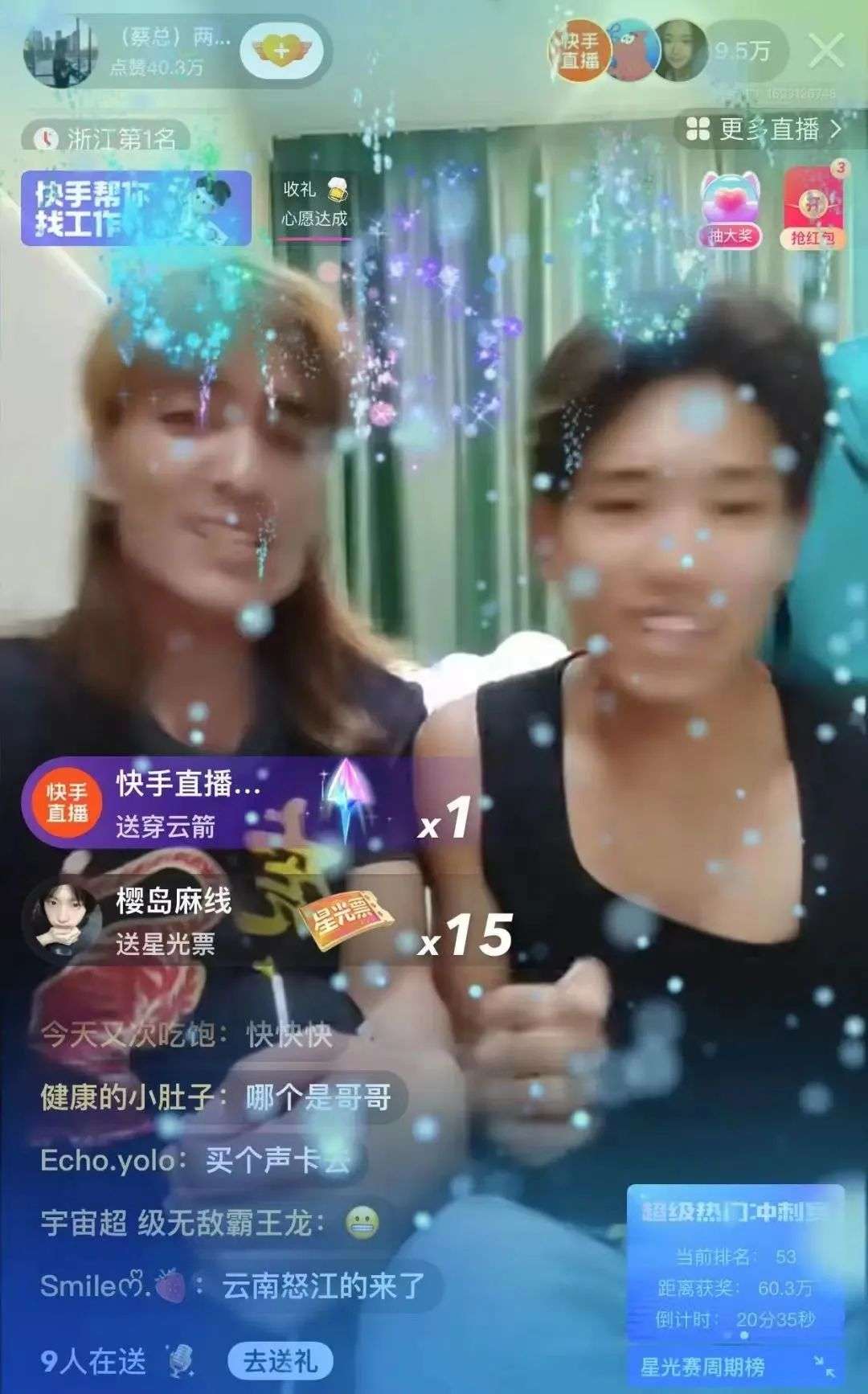Open the 快手帮你找工作 banner
This screenshot has height=1394, width=868.
(135, 207)
